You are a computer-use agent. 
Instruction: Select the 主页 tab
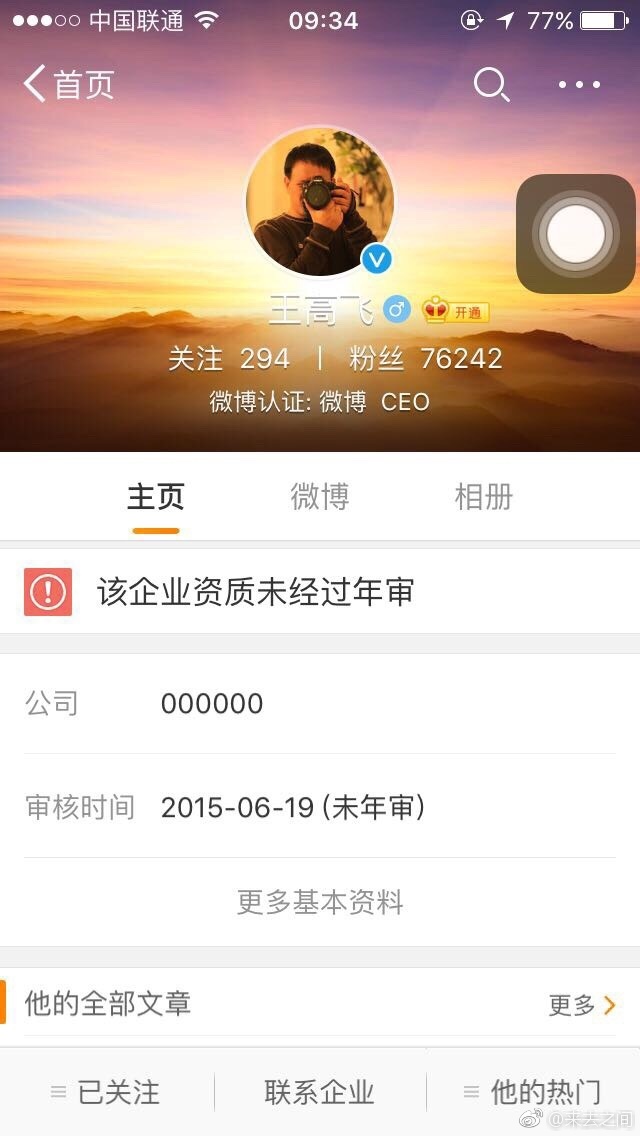coord(155,497)
